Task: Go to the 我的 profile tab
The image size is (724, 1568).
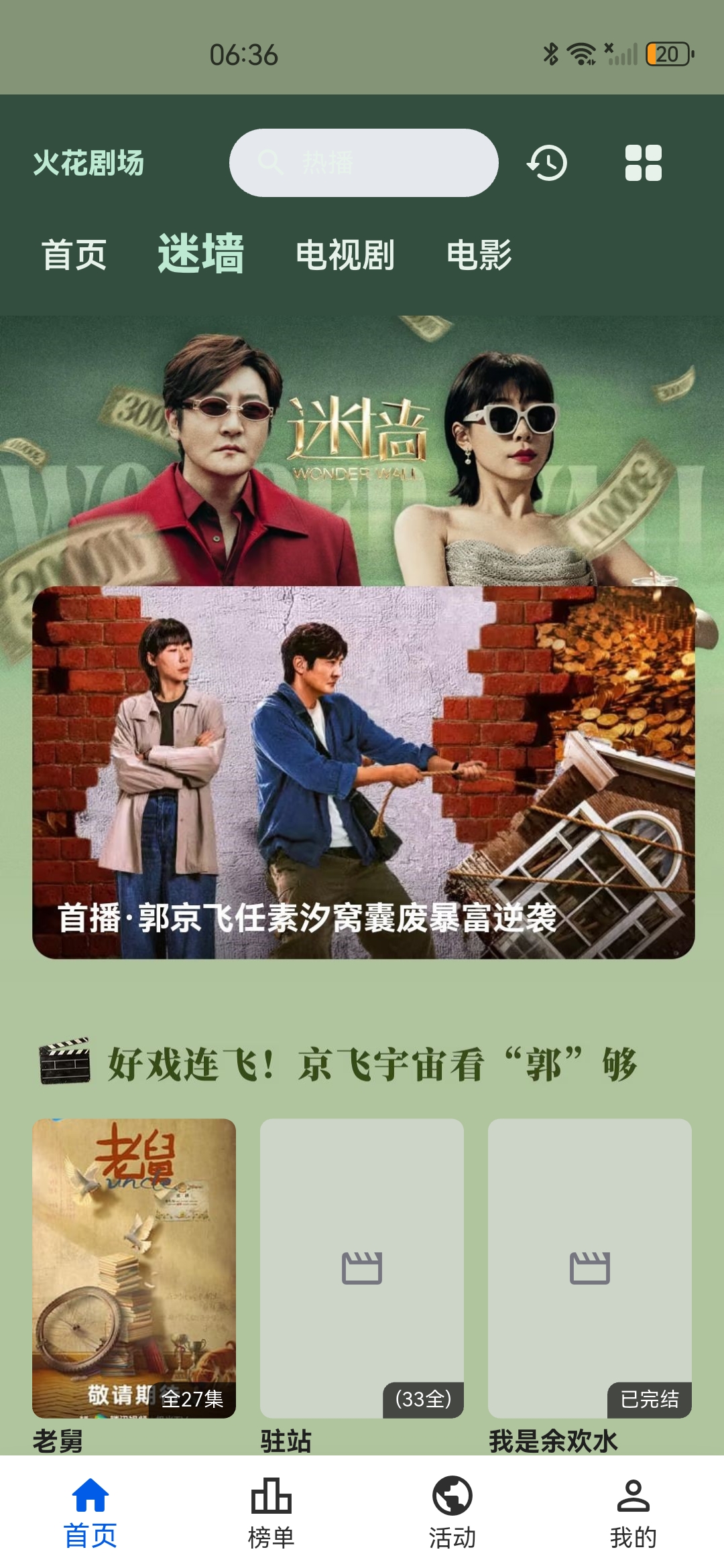Action: click(633, 1513)
